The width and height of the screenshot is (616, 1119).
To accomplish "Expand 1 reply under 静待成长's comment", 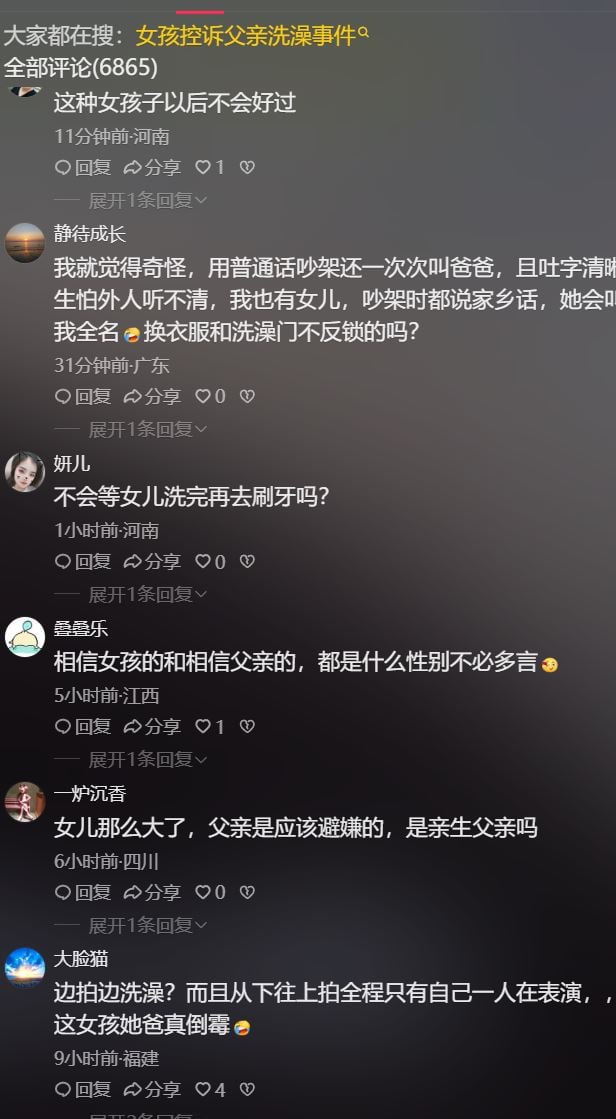I will (x=147, y=430).
